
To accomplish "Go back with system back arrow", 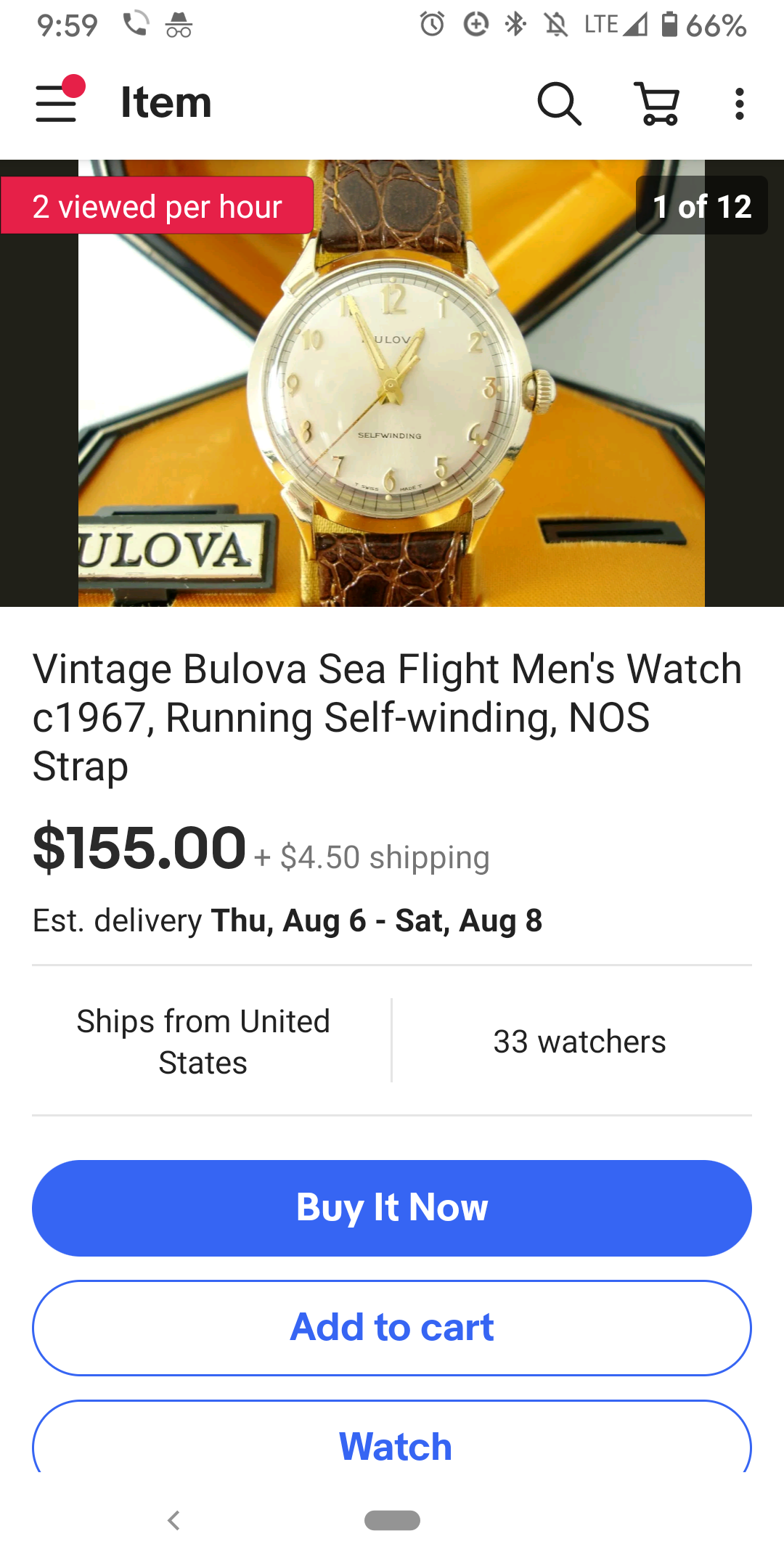I will pyautogui.click(x=173, y=1520).
